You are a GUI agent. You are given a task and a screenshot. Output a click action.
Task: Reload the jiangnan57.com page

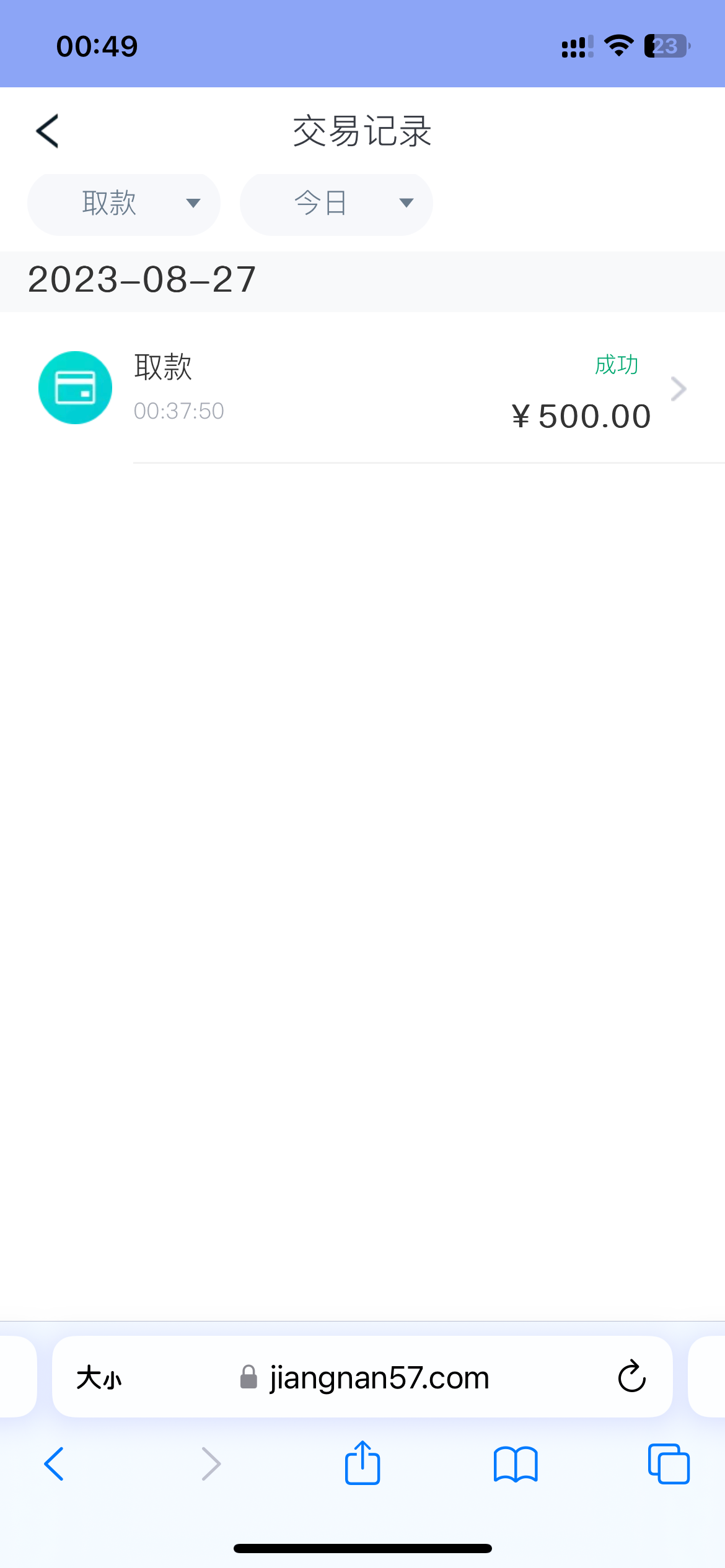tap(631, 1377)
